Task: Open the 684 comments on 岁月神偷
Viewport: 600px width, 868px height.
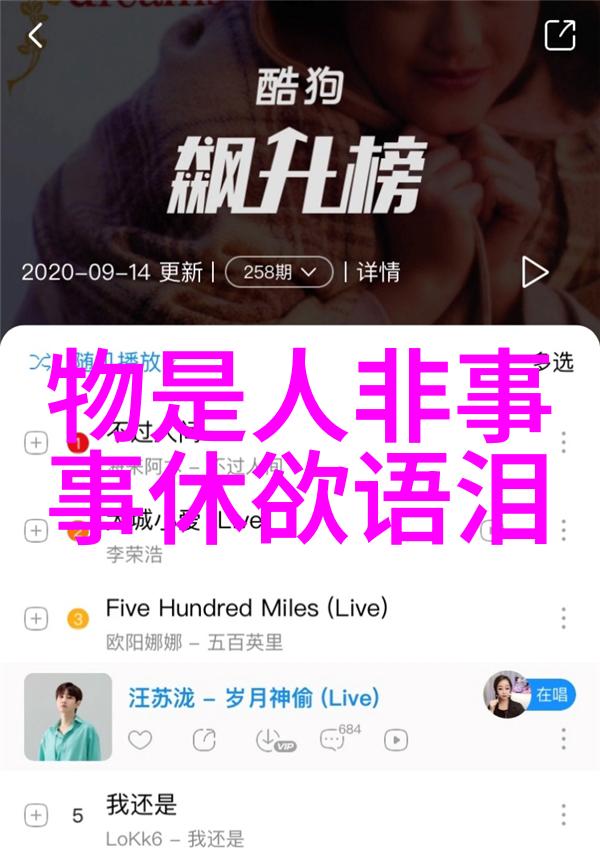Action: [334, 740]
